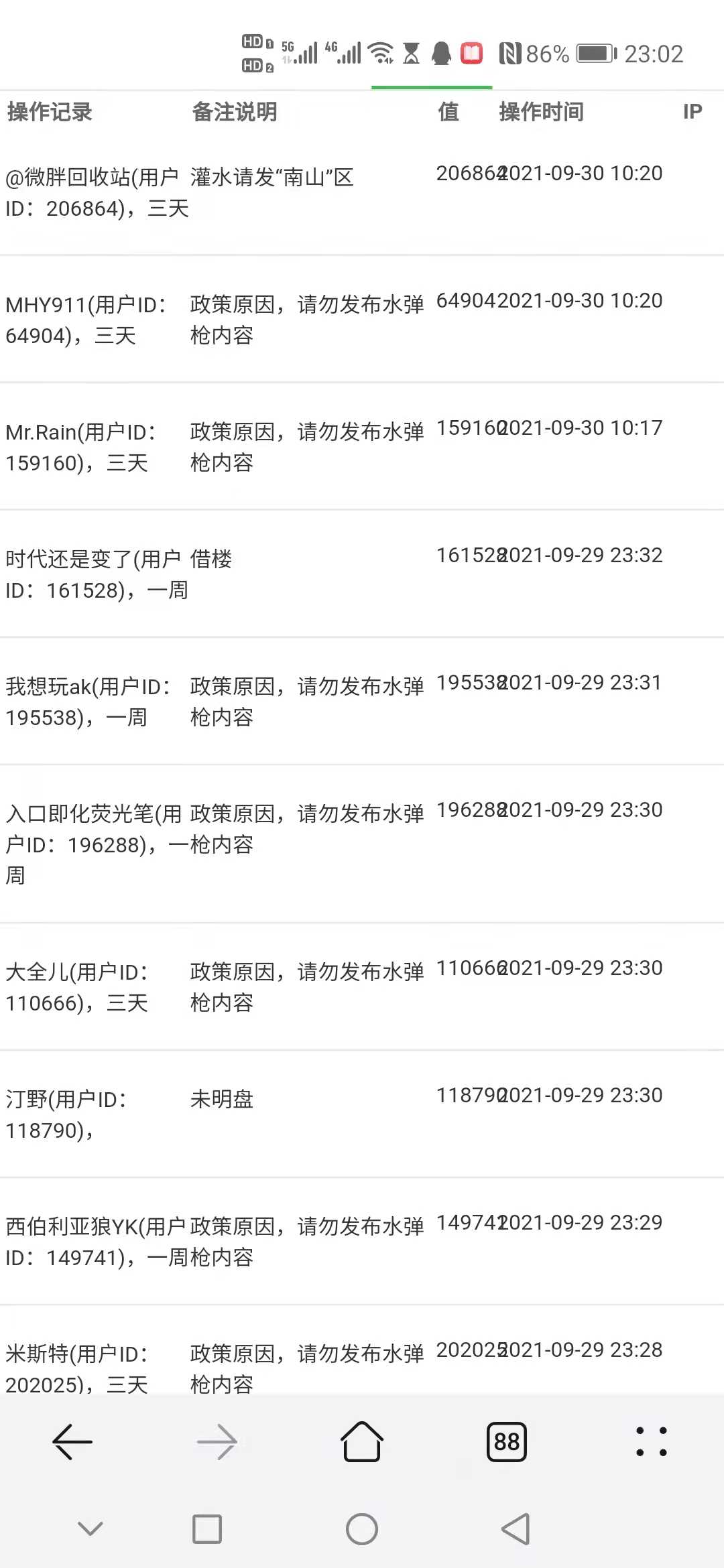The width and height of the screenshot is (724, 1568).
Task: Tap the system back triangle
Action: coord(516,1529)
